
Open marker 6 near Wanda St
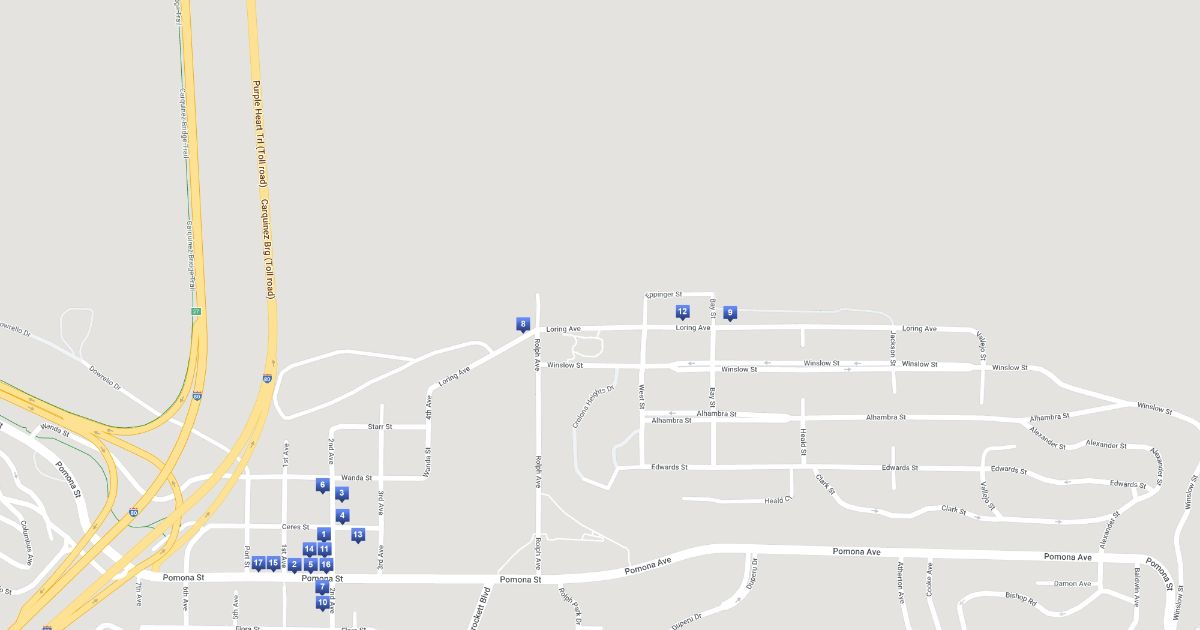[x=322, y=485]
